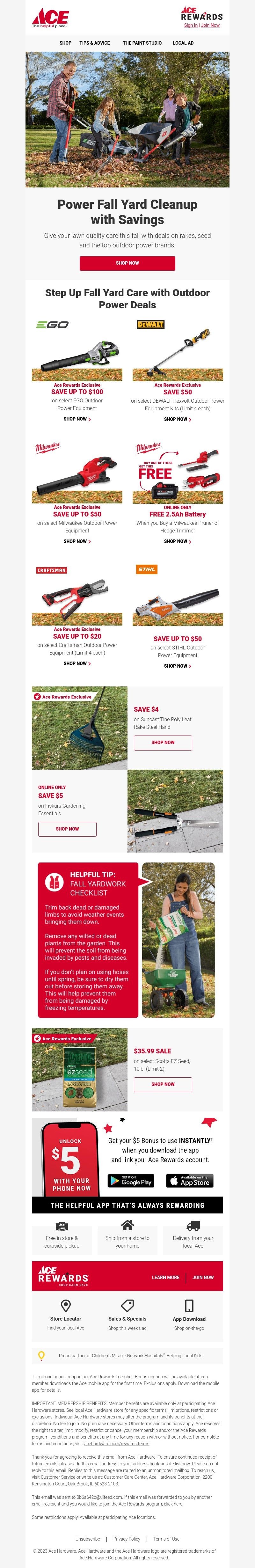Shop the DEWALT Save $50 deal
The image size is (255, 1568).
[177, 419]
